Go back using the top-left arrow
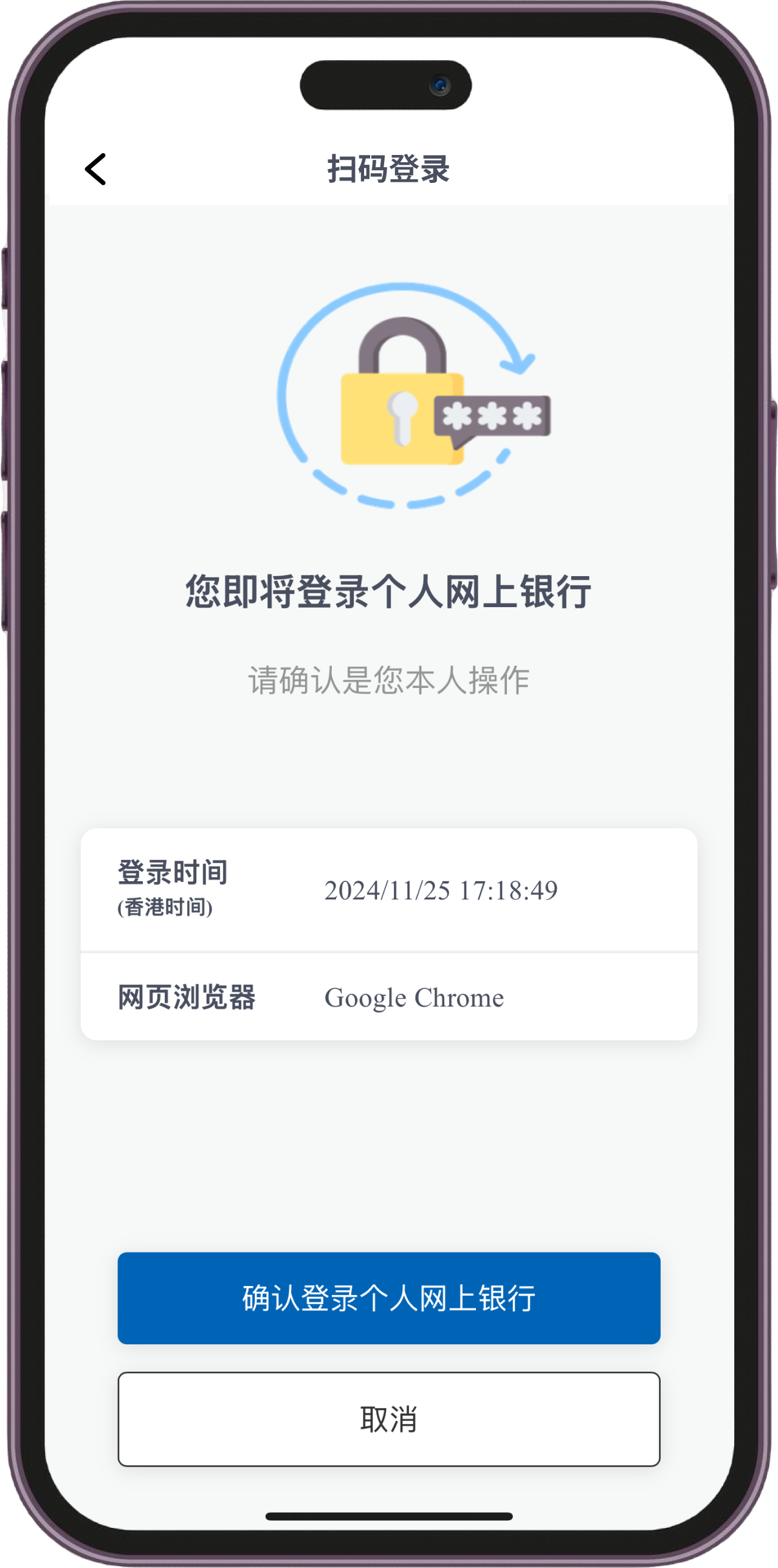This screenshot has width=778, height=1568. pyautogui.click(x=95, y=168)
